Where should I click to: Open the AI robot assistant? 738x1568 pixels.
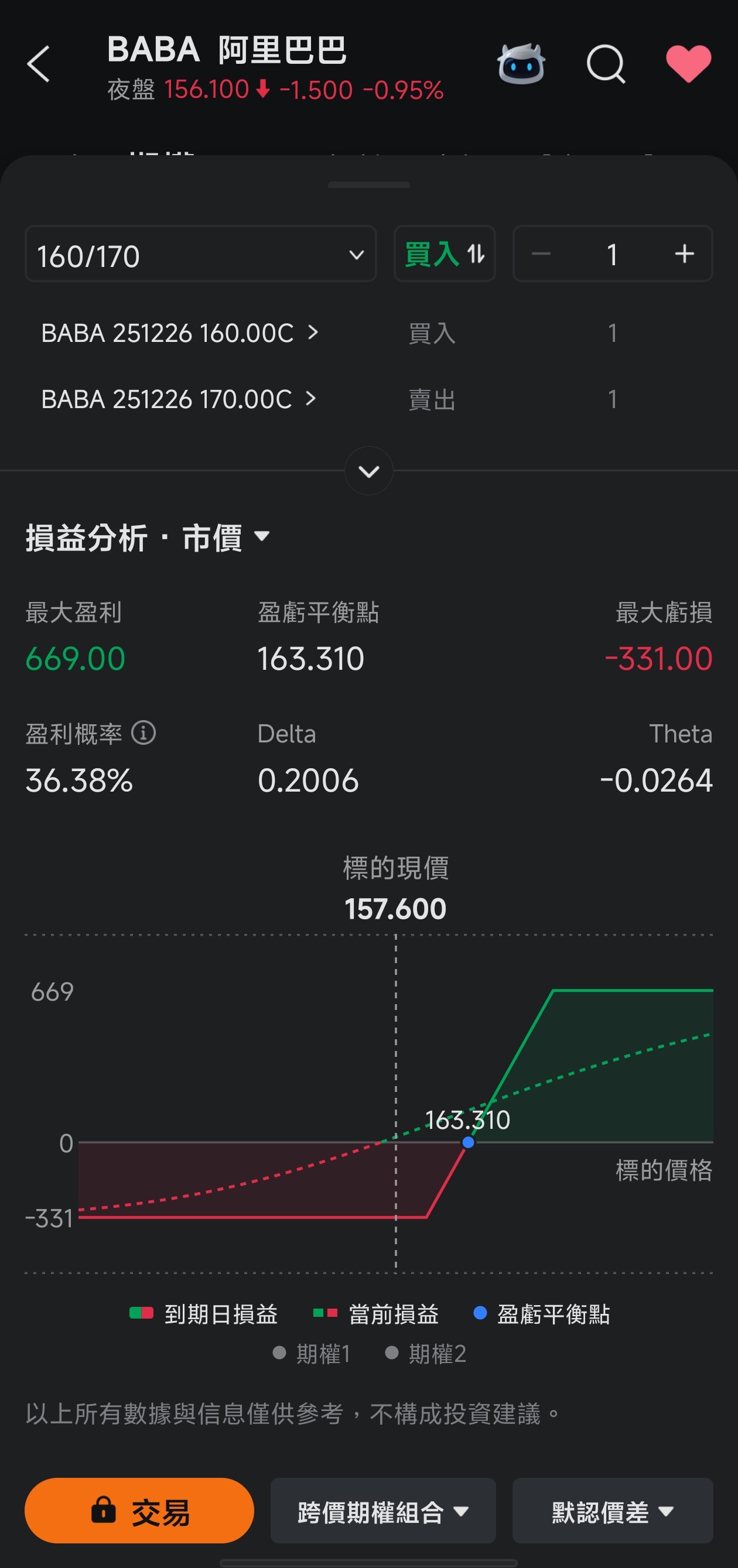pyautogui.click(x=522, y=63)
